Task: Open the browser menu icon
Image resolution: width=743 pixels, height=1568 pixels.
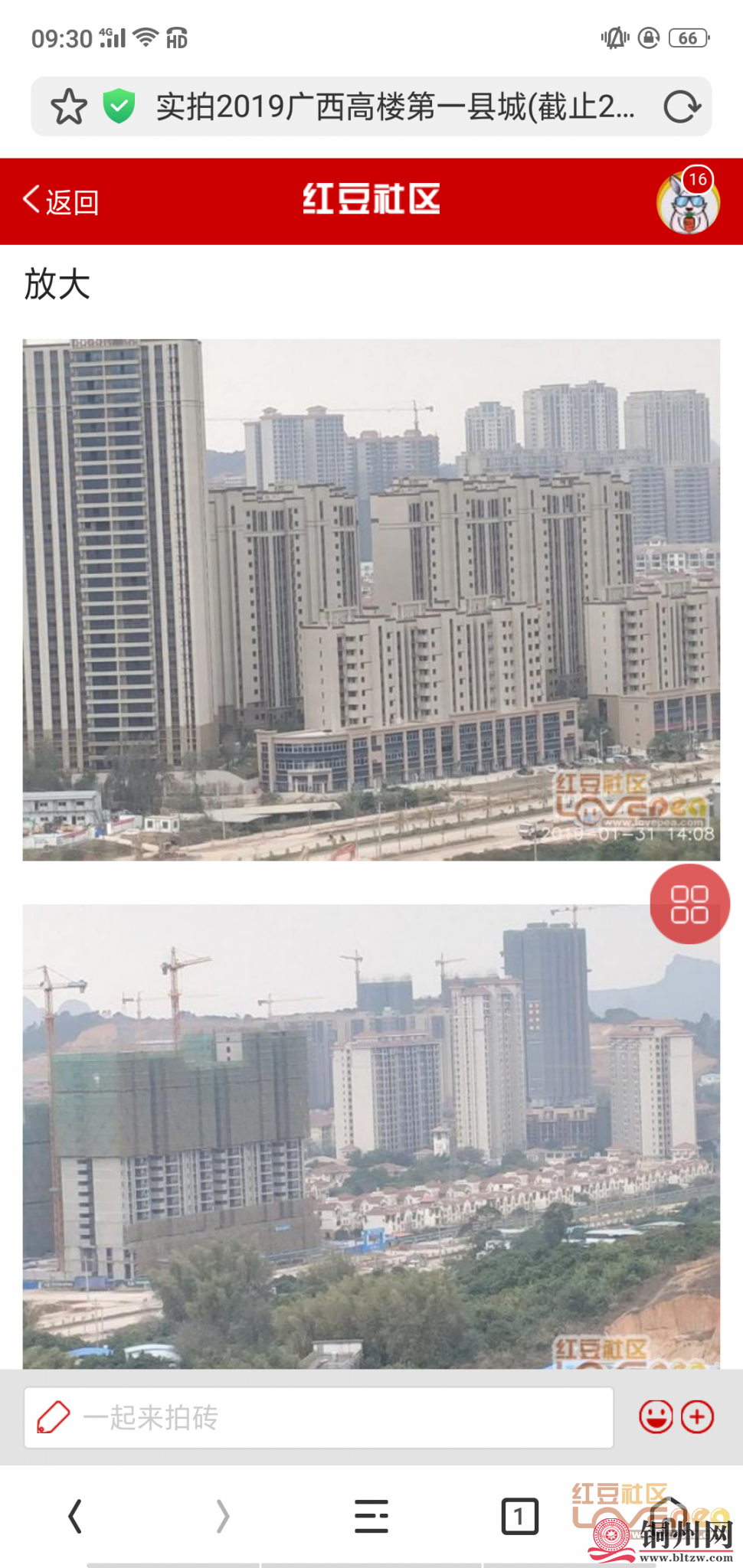Action: (x=371, y=1517)
